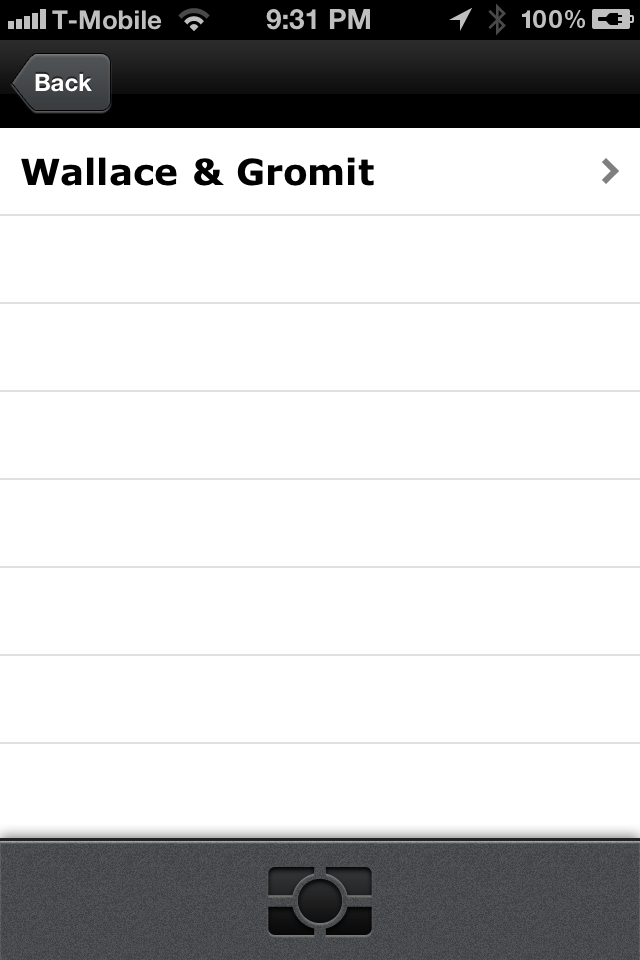Image resolution: width=640 pixels, height=960 pixels.
Task: Tap the camera capture button
Action: click(x=320, y=901)
